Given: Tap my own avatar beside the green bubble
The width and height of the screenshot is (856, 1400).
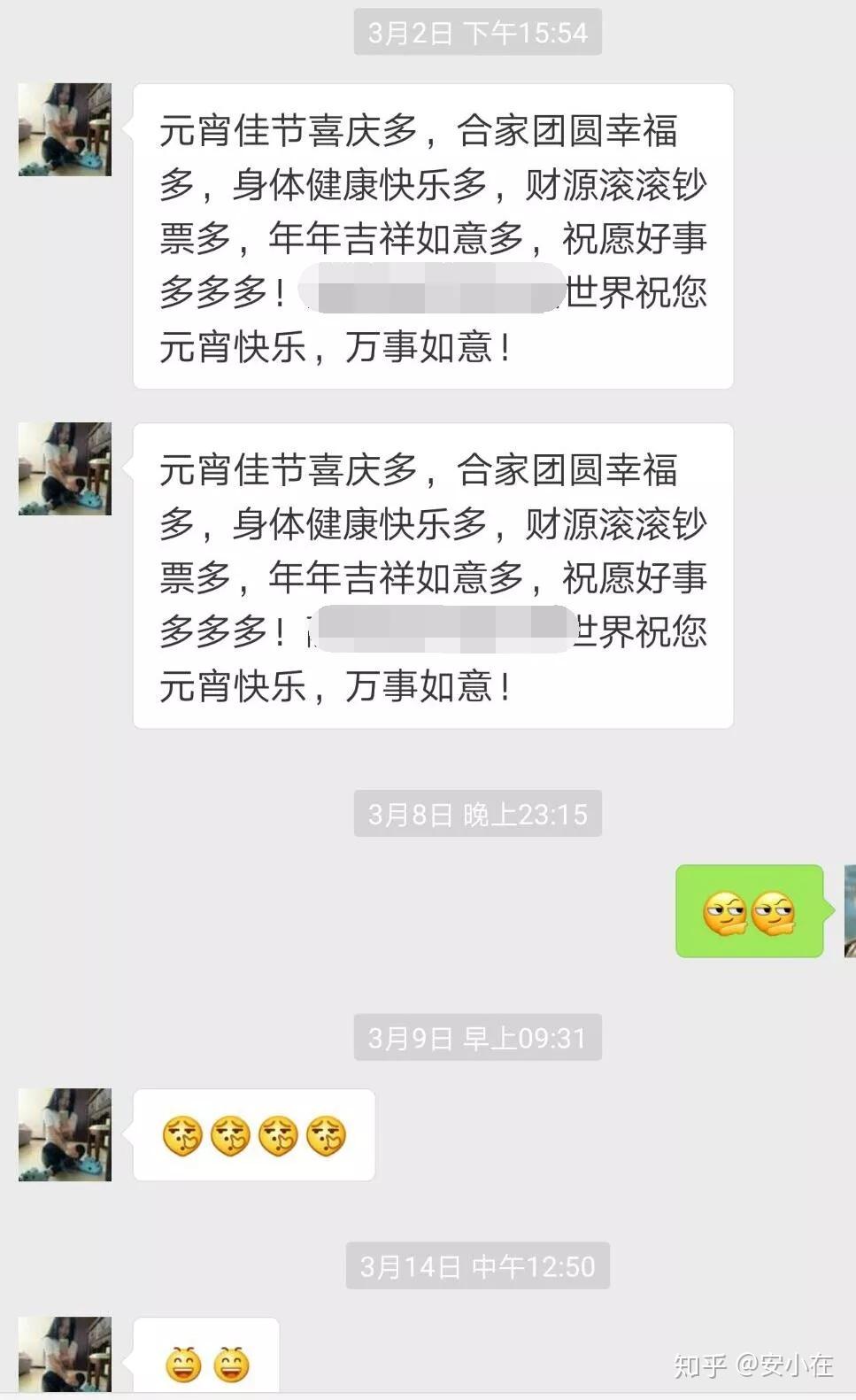Looking at the screenshot, I should (x=850, y=911).
